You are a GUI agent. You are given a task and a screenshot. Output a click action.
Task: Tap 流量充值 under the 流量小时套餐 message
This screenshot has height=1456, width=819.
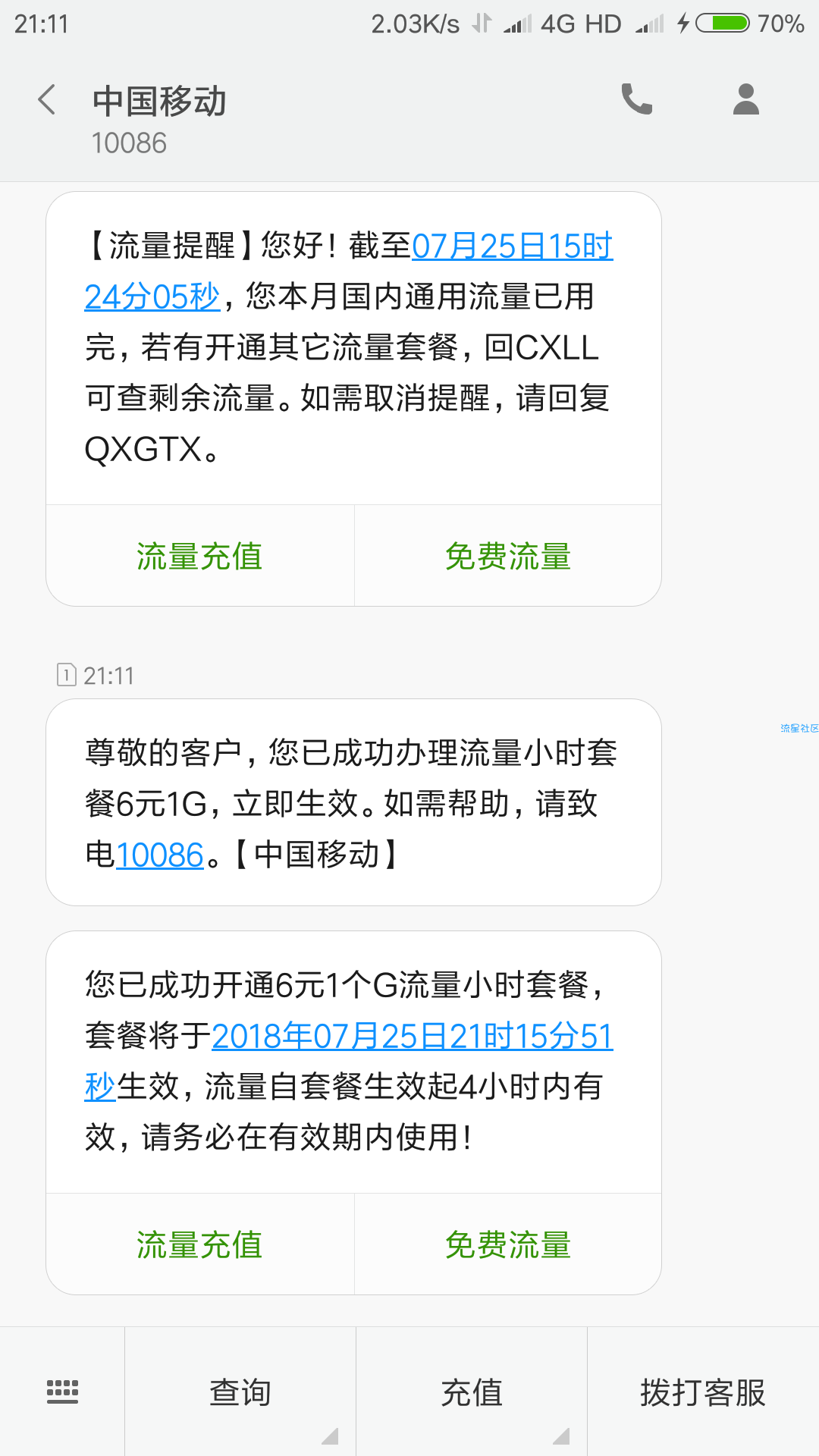[x=199, y=1244]
